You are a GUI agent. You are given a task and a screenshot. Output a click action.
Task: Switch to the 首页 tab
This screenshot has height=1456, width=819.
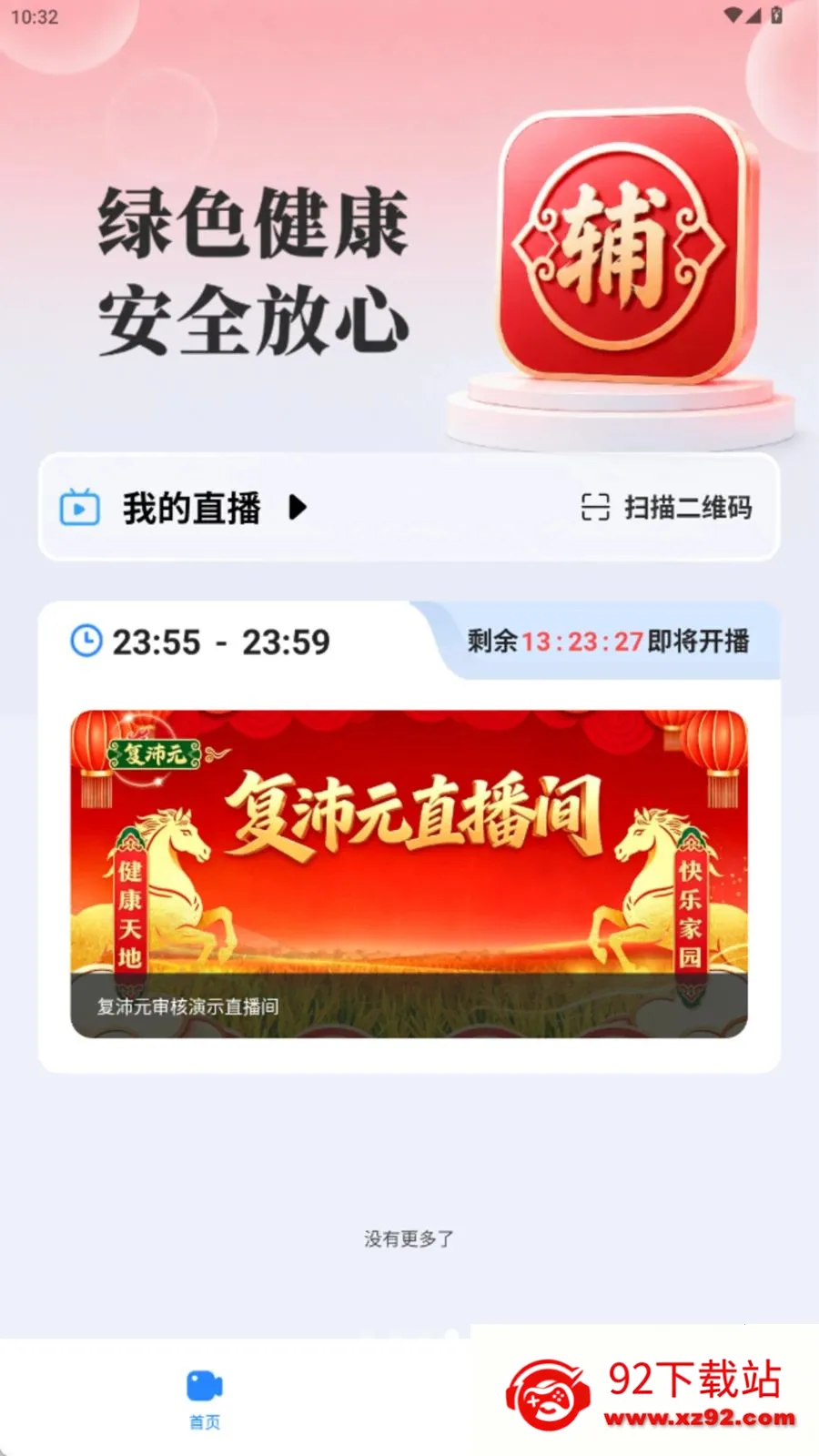pos(205,1400)
